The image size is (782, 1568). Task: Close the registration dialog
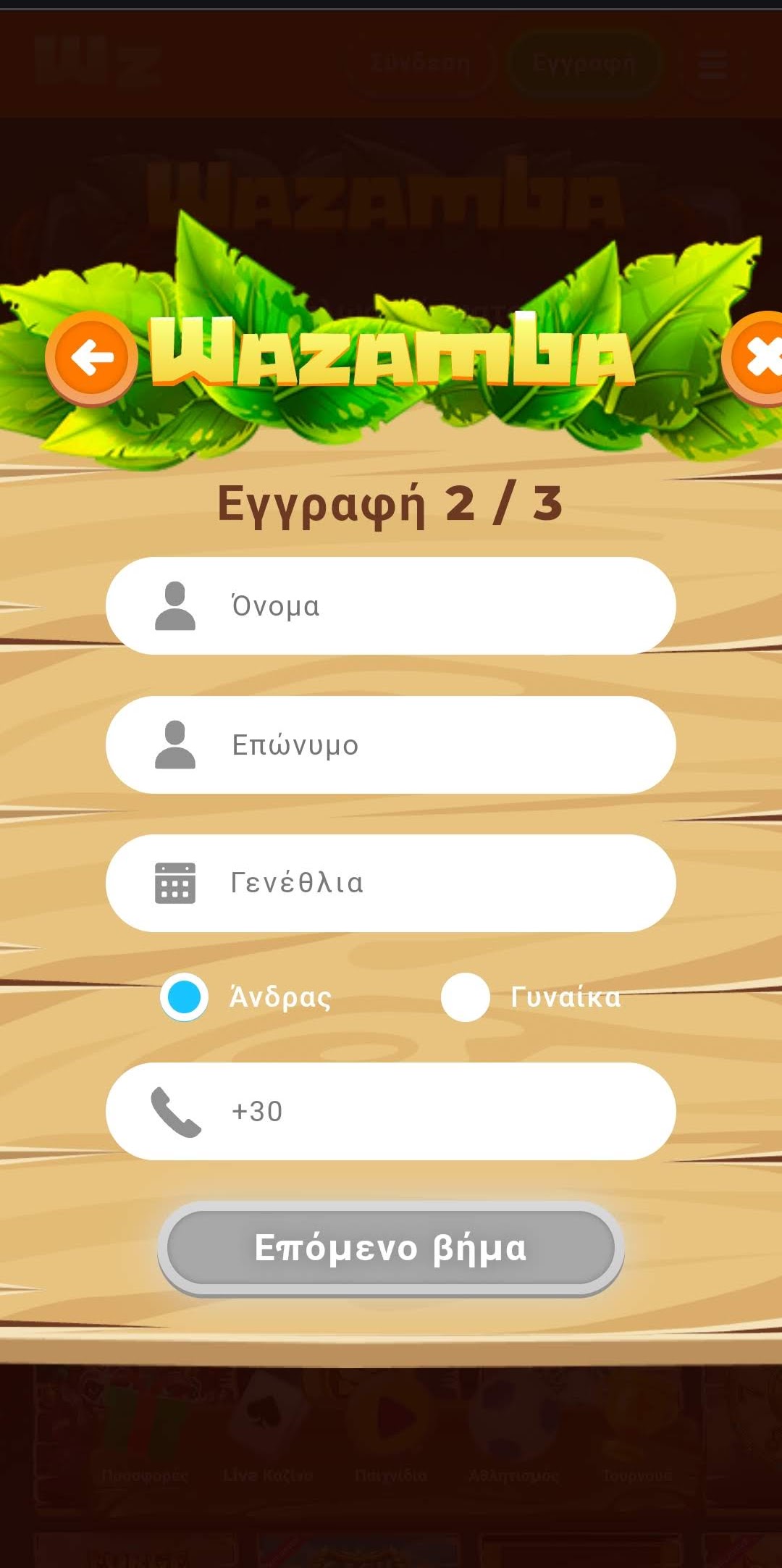pos(757,358)
